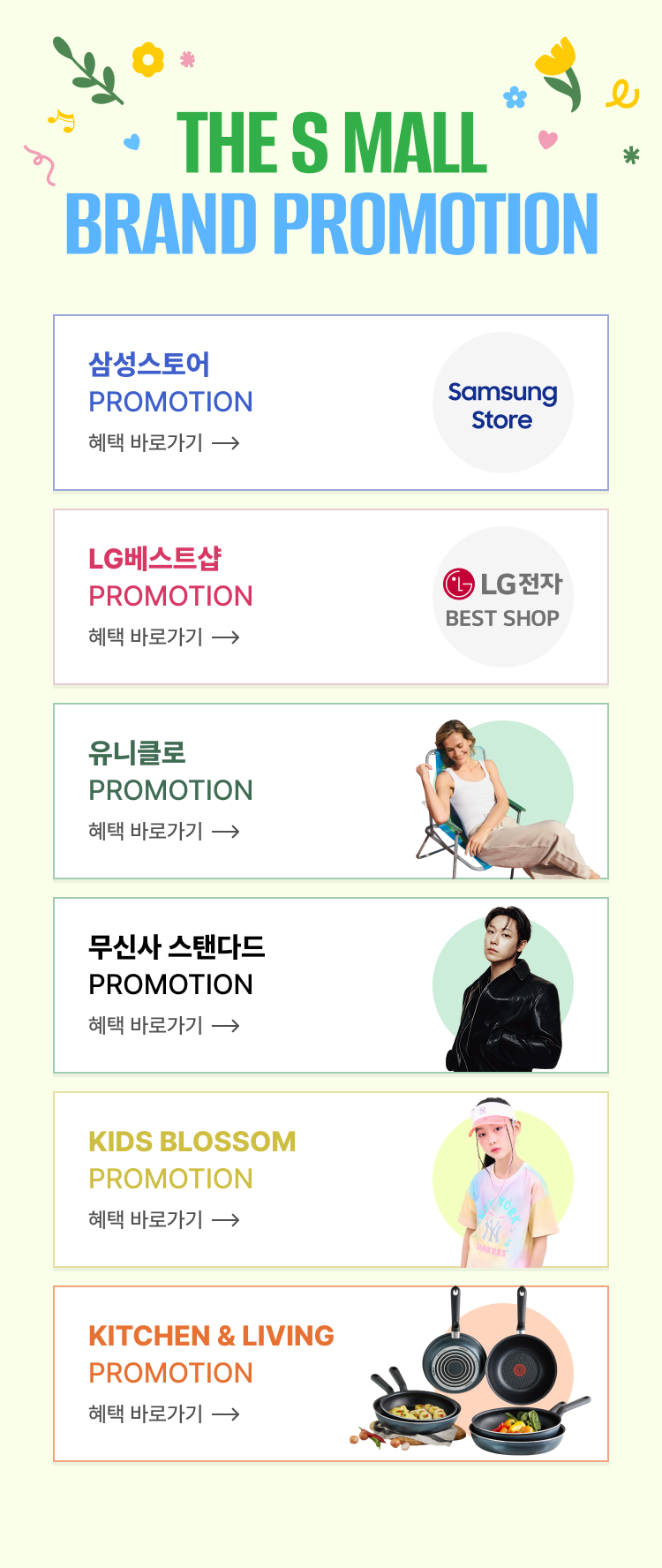The height and width of the screenshot is (1568, 662).
Task: Select the 무신사 스탠다드 promotion card
Action: click(330, 985)
